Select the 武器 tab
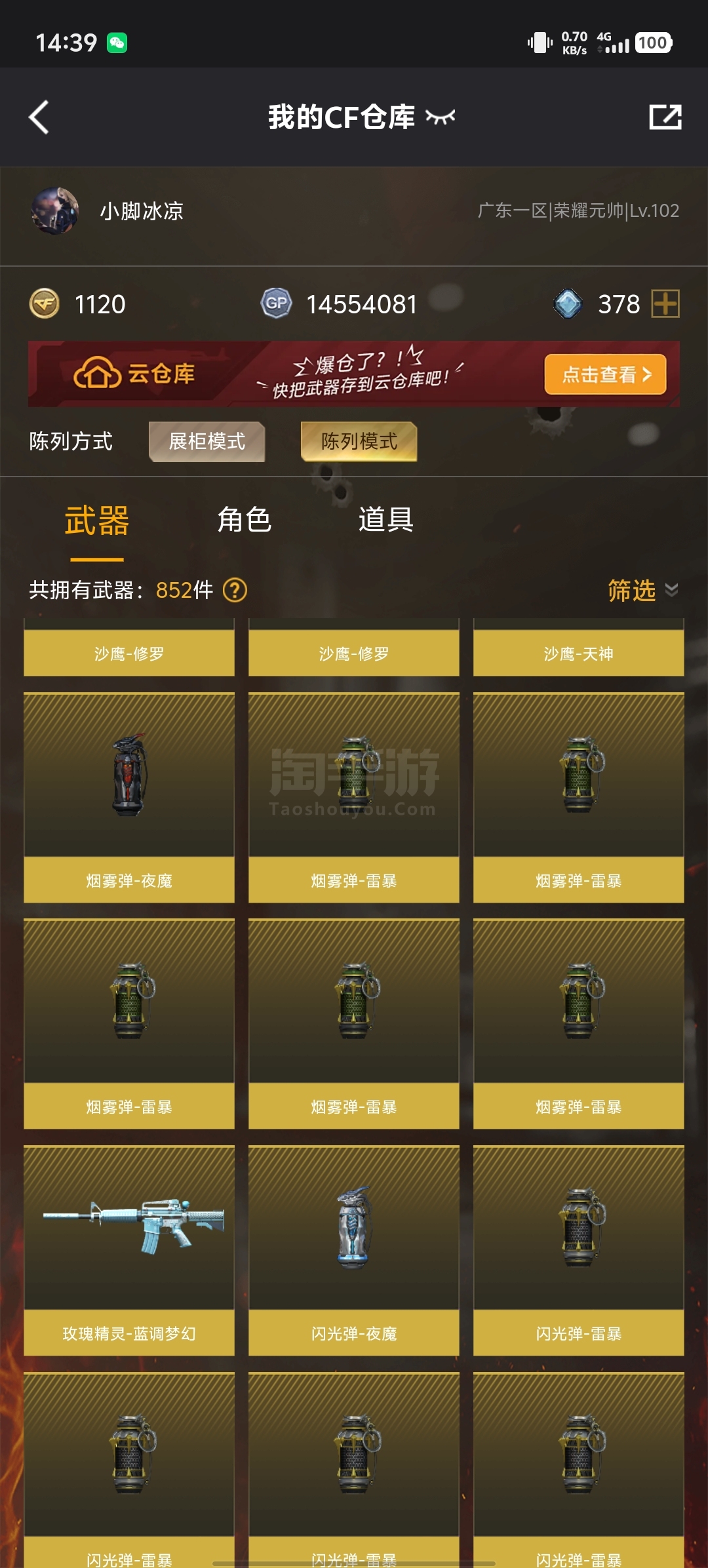Image resolution: width=708 pixels, height=1568 pixels. point(97,521)
